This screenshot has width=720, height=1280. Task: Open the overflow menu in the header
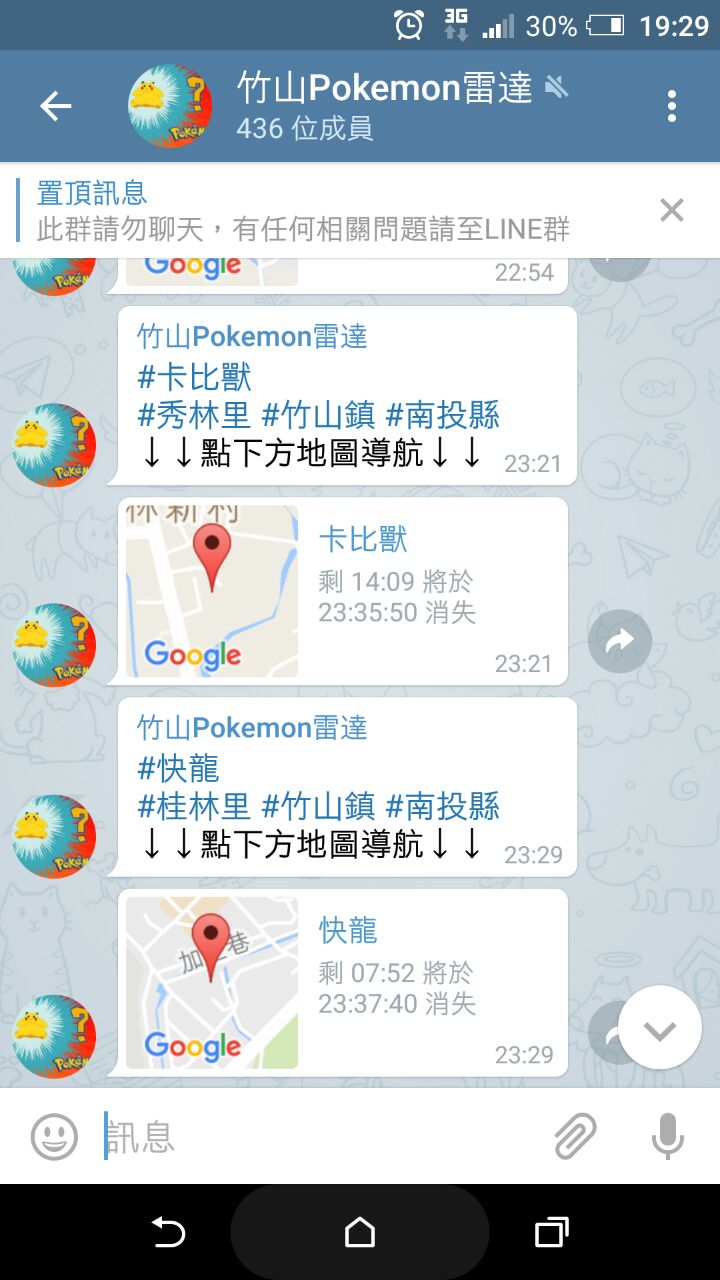pos(672,106)
